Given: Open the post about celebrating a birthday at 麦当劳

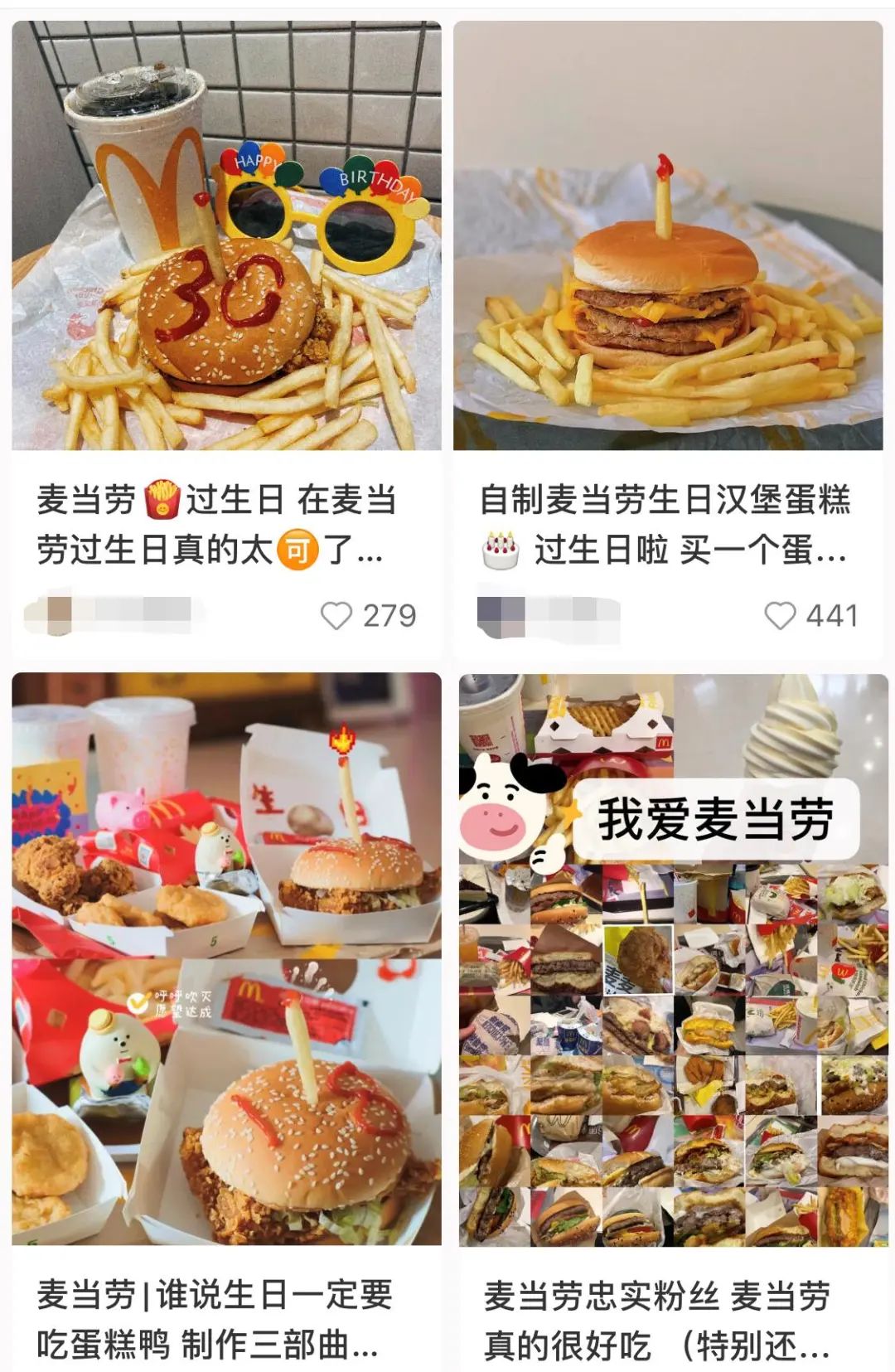Looking at the screenshot, I should pos(226,235).
